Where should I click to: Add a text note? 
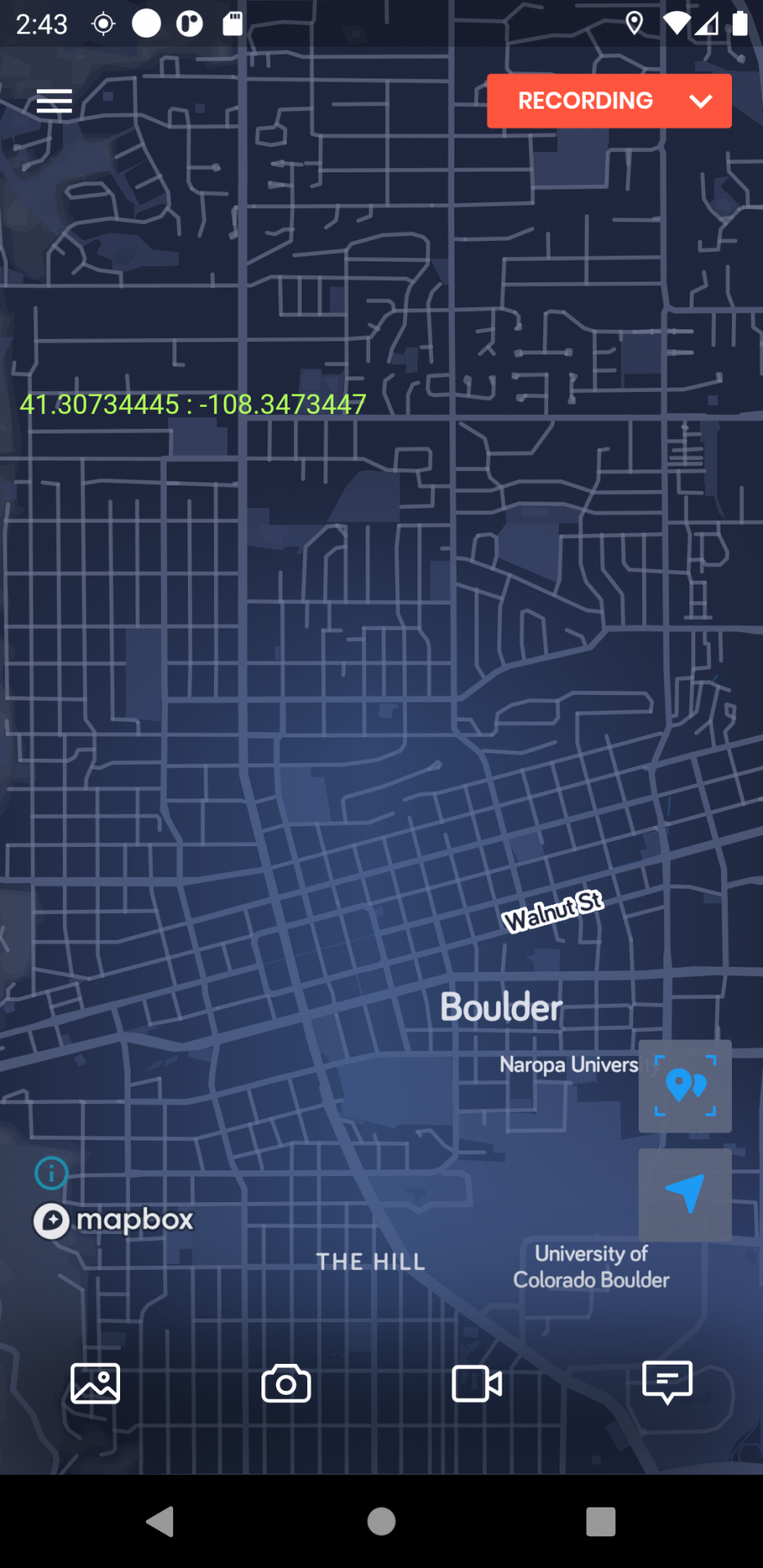pos(667,1382)
